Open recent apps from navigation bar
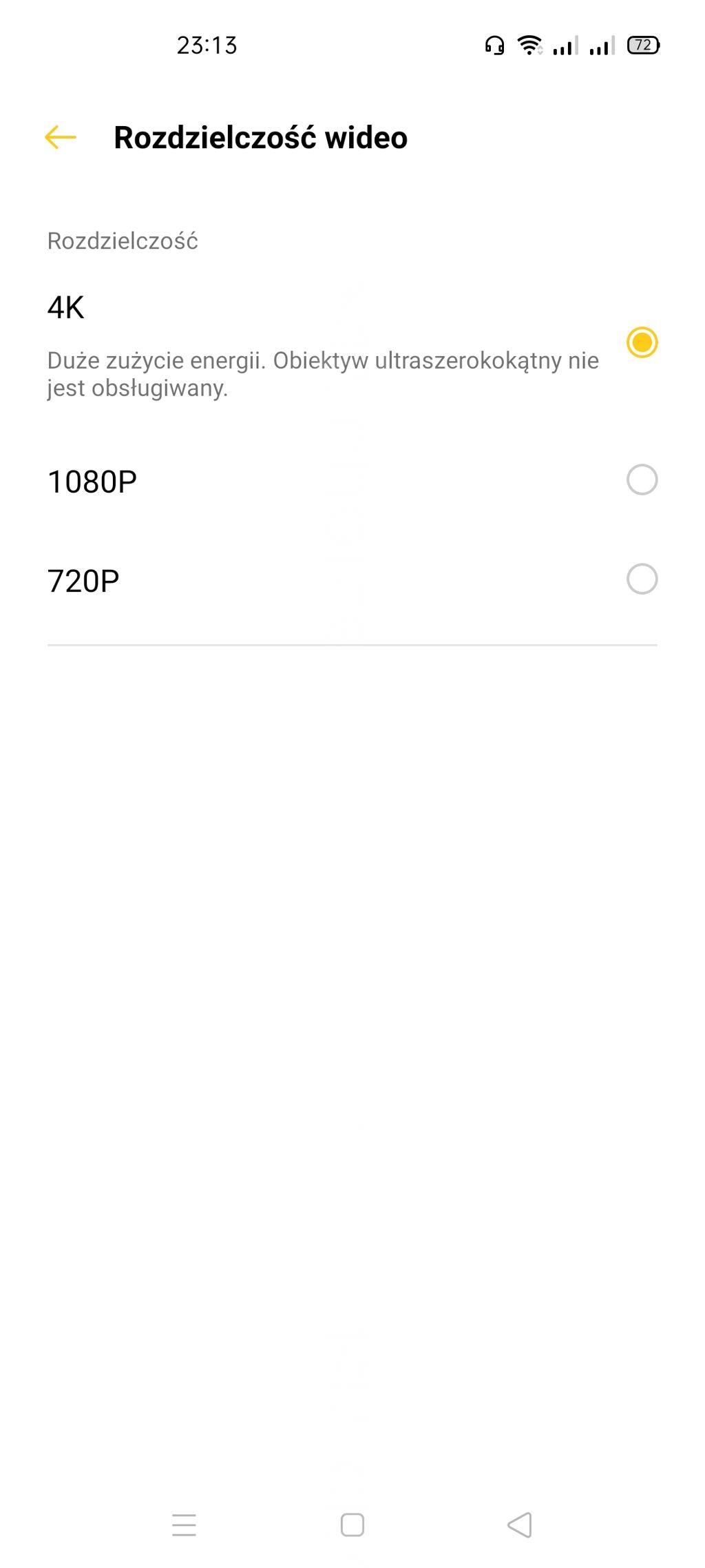Image resolution: width=705 pixels, height=1568 pixels. [x=184, y=1525]
